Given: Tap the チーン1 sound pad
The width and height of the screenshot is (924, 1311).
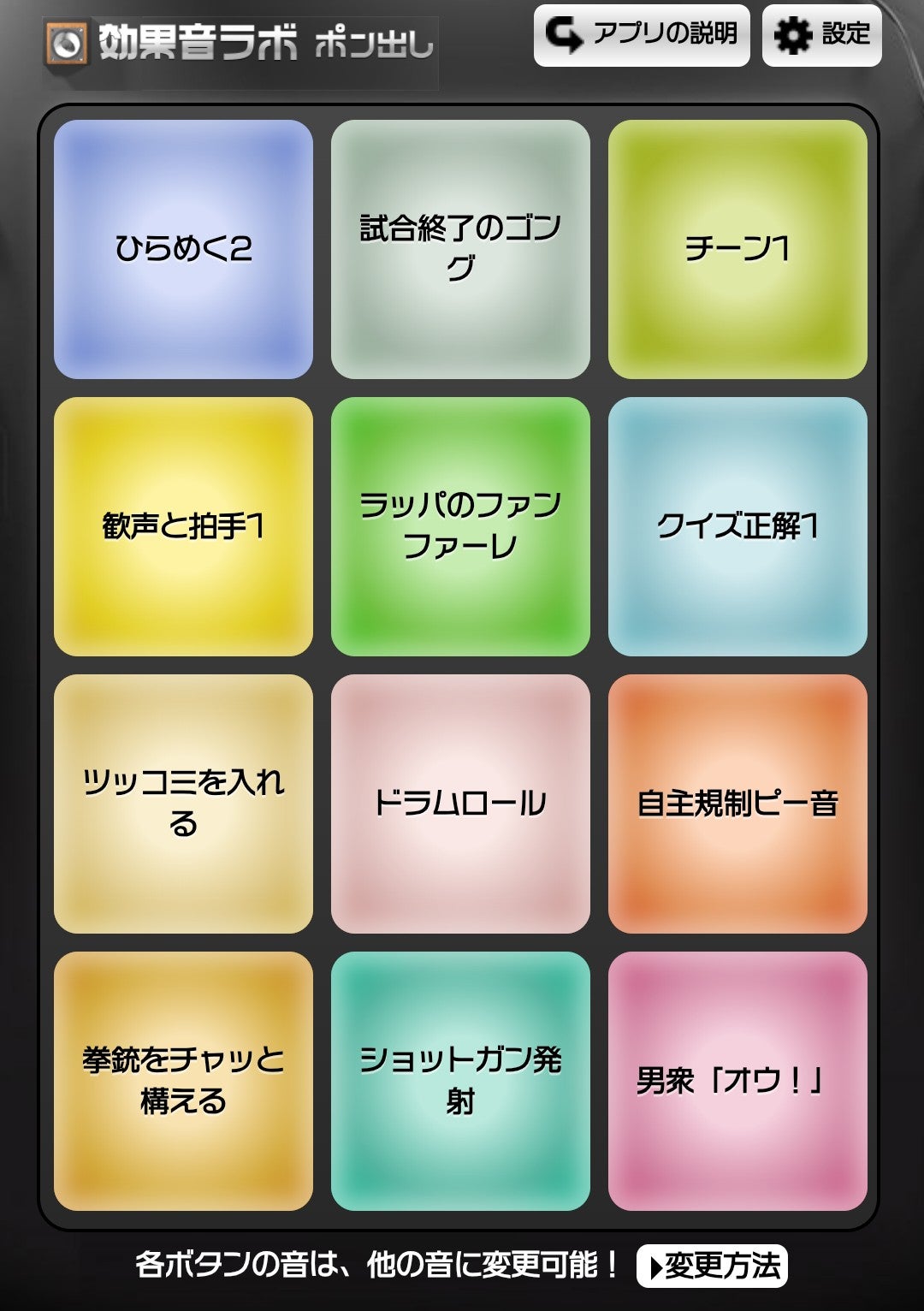Looking at the screenshot, I should [737, 249].
